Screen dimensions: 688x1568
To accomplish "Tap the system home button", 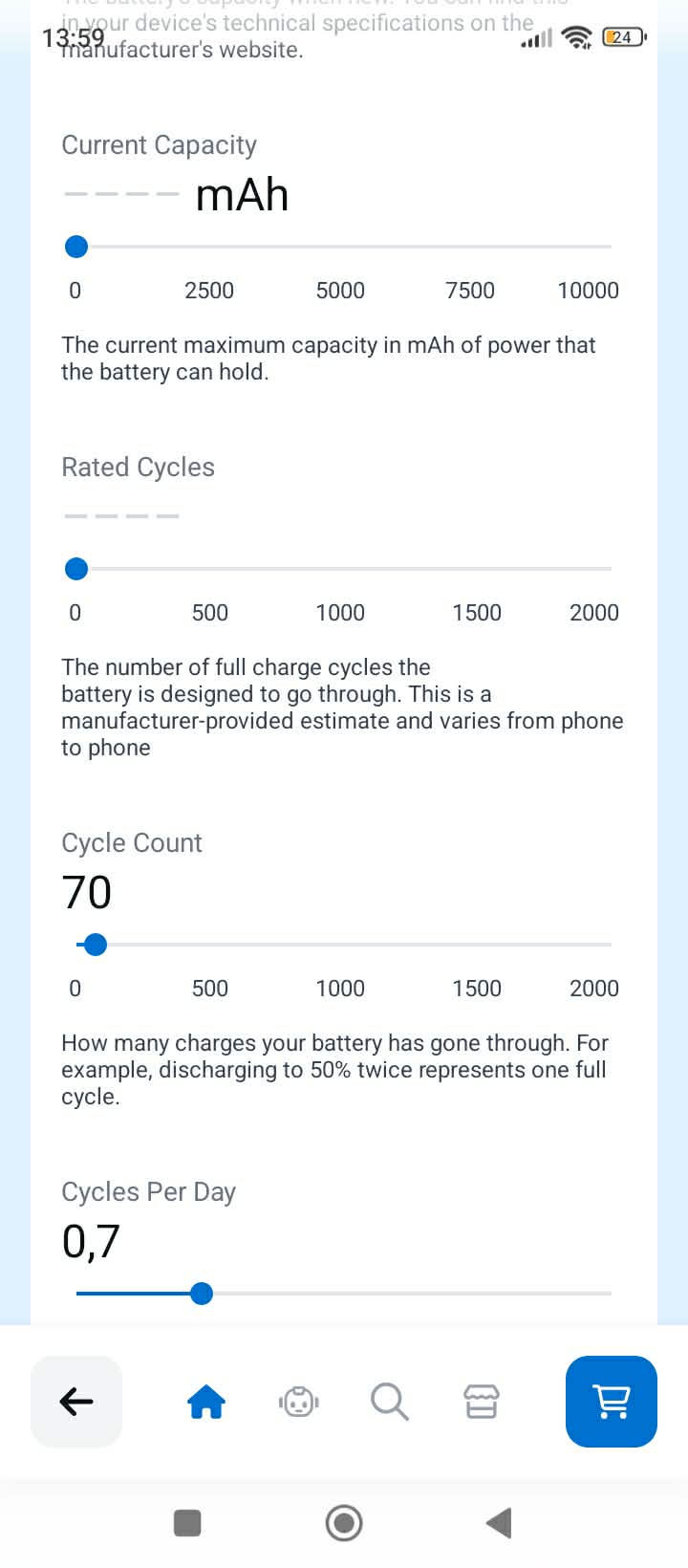I will pyautogui.click(x=344, y=1522).
